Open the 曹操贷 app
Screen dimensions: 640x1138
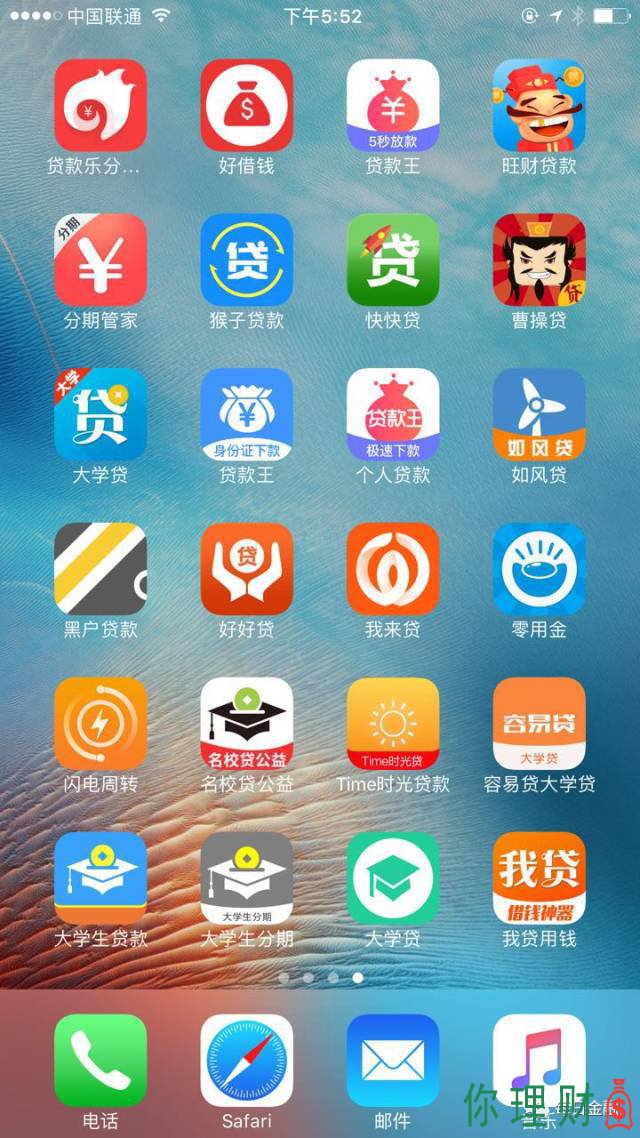(x=539, y=260)
